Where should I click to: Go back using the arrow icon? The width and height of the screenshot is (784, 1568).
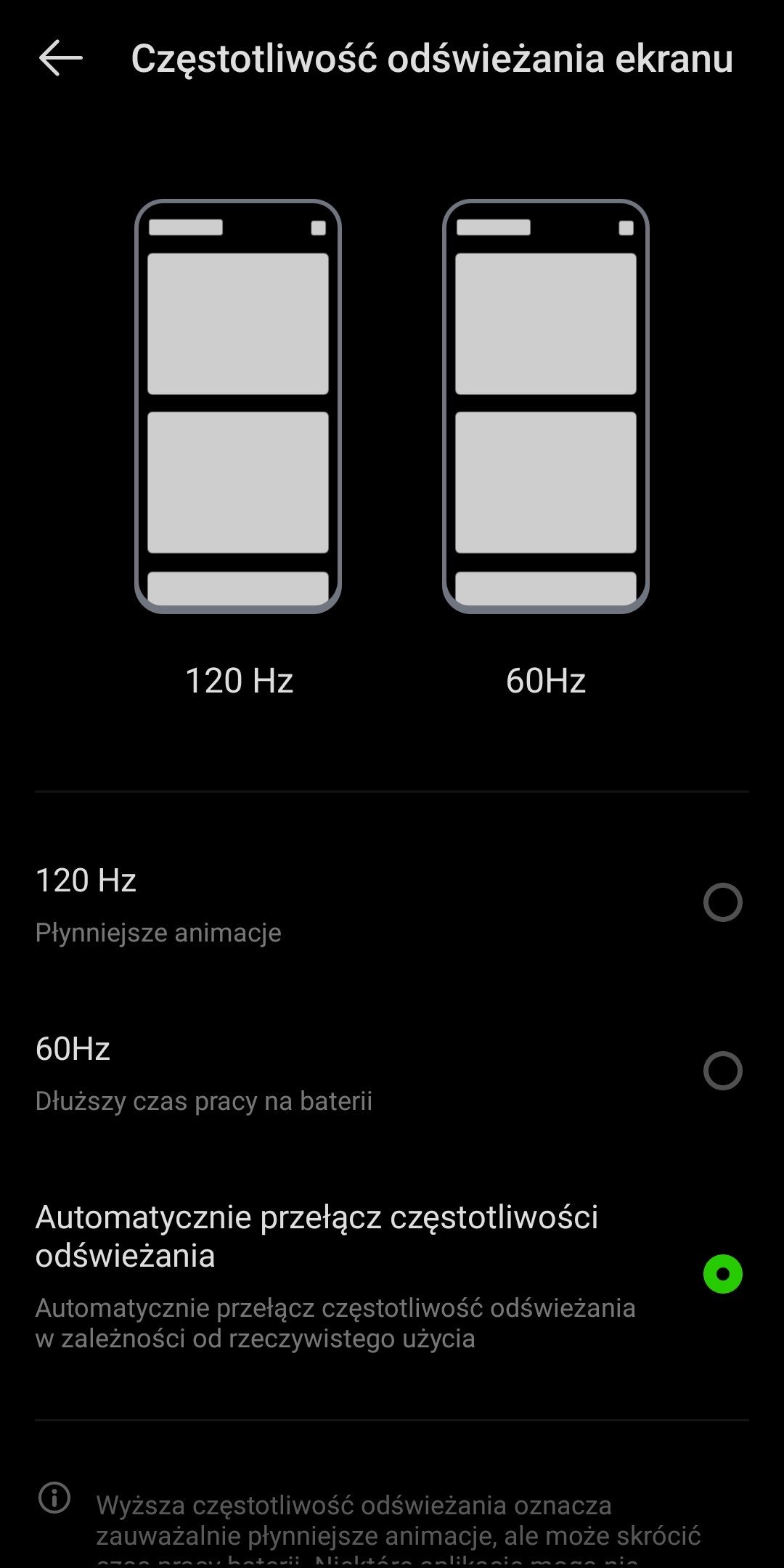click(60, 58)
